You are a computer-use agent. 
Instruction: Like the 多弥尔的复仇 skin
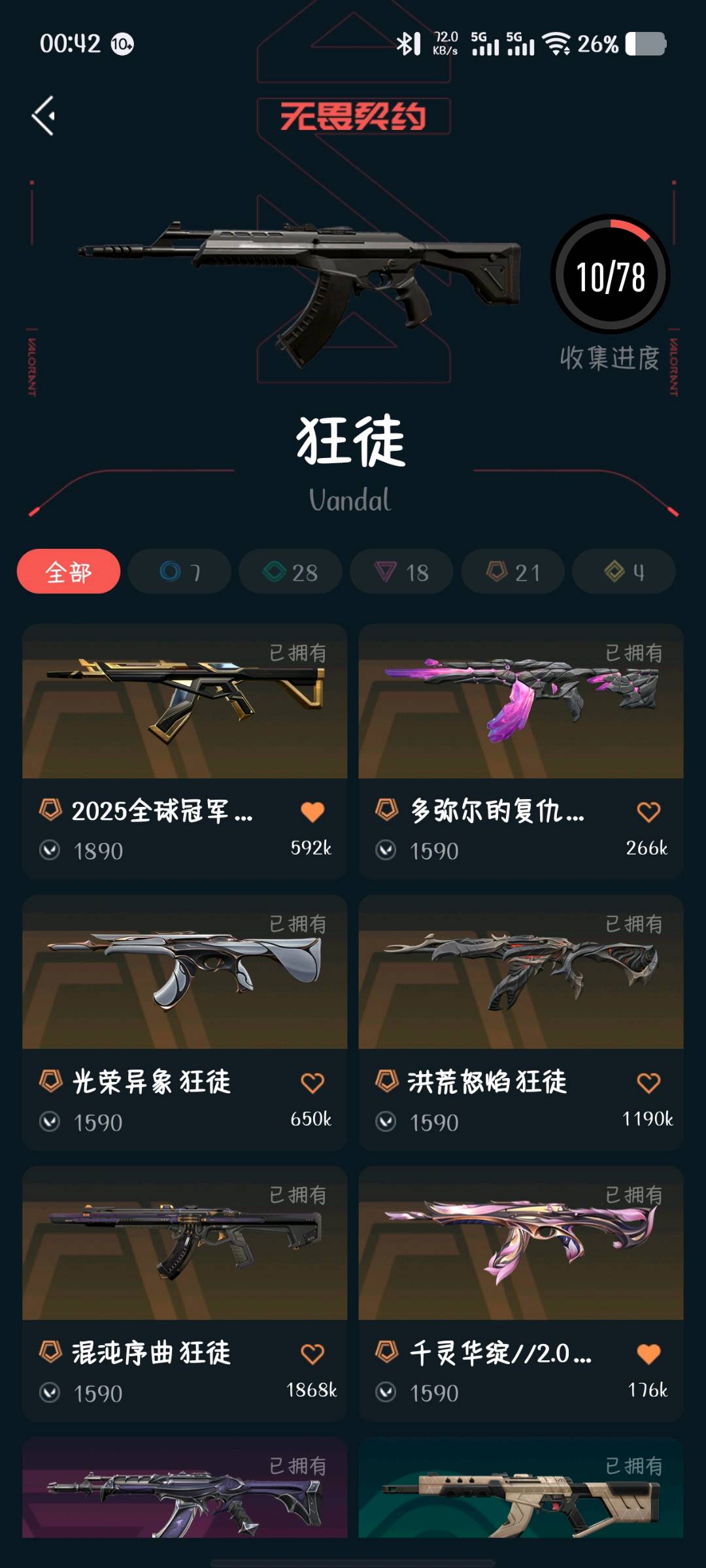[x=648, y=811]
